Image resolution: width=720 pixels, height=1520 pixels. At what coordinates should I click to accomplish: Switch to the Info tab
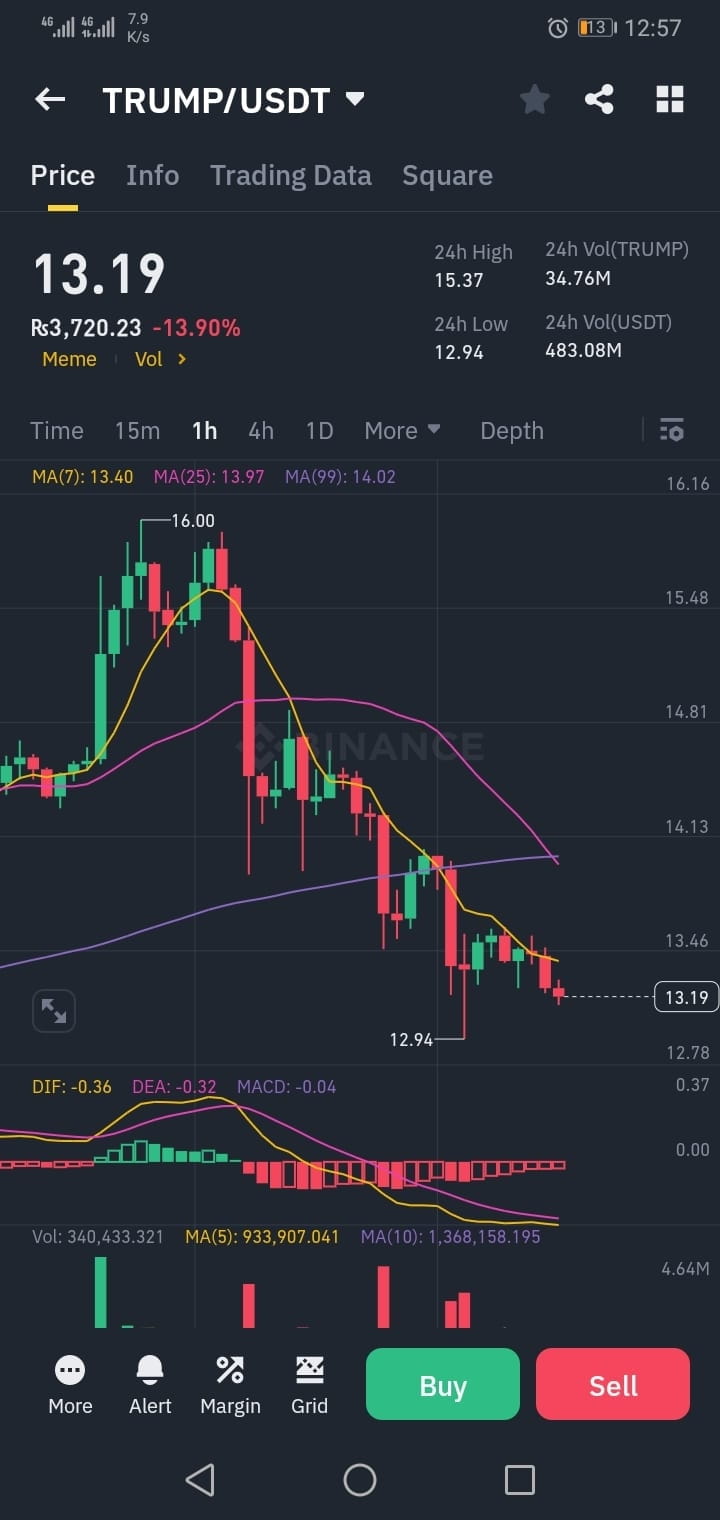click(152, 176)
